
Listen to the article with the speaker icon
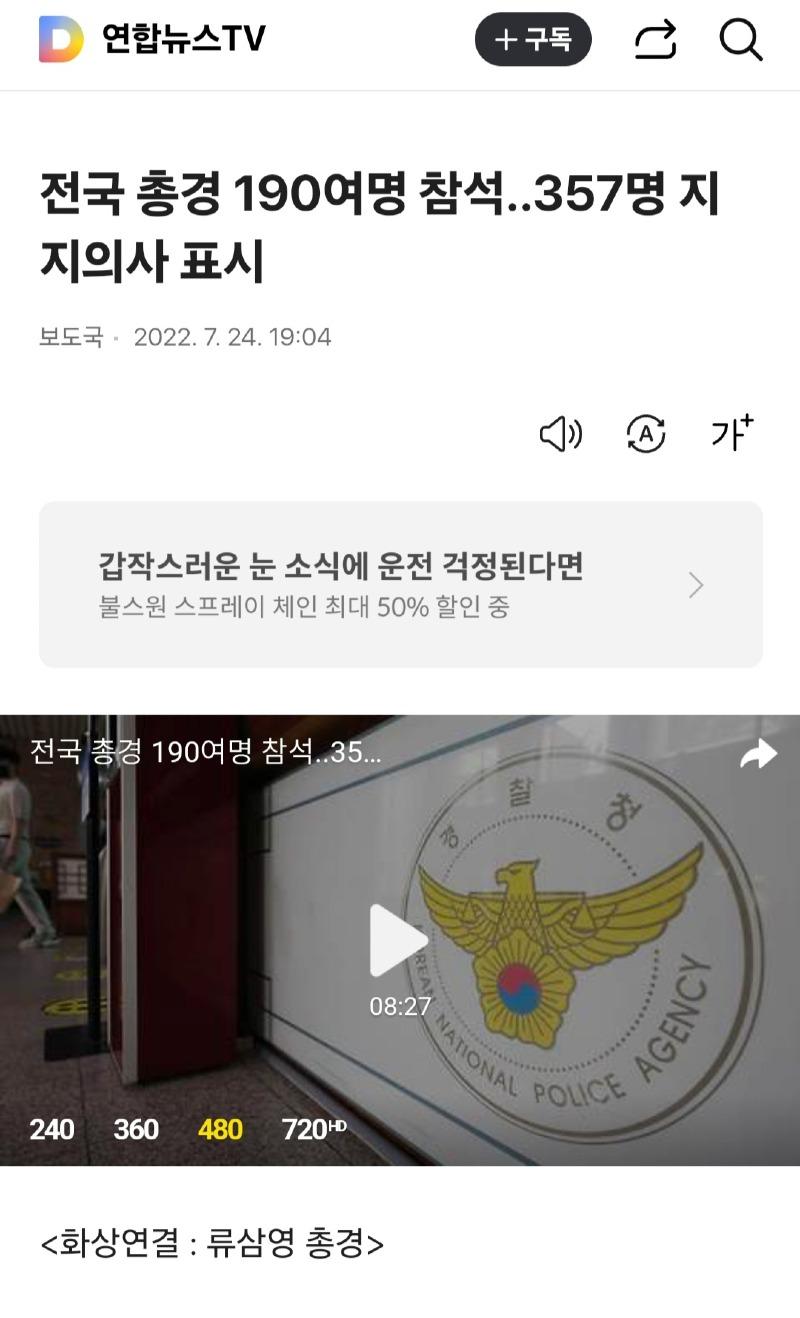click(x=560, y=434)
